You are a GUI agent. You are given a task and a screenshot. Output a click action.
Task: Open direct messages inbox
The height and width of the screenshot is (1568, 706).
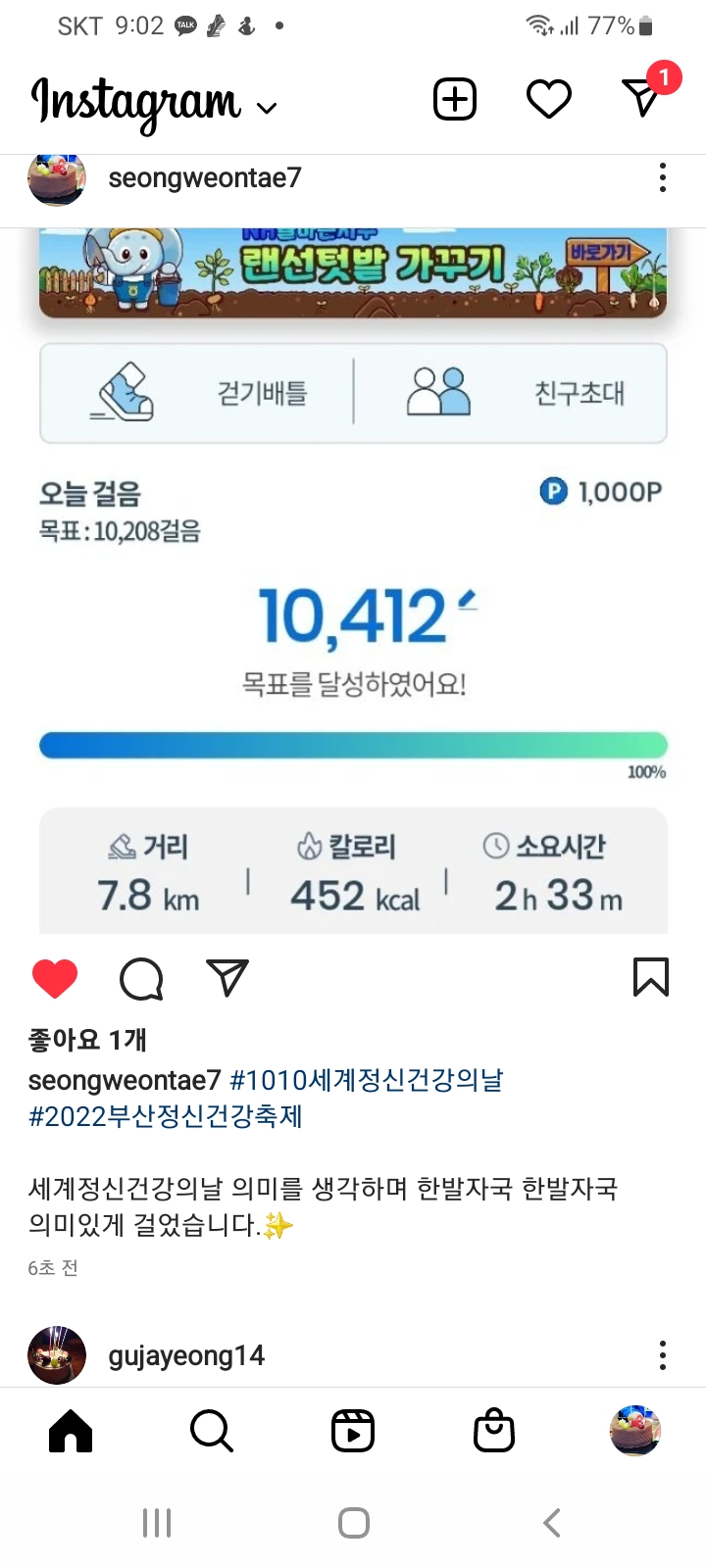[x=642, y=97]
